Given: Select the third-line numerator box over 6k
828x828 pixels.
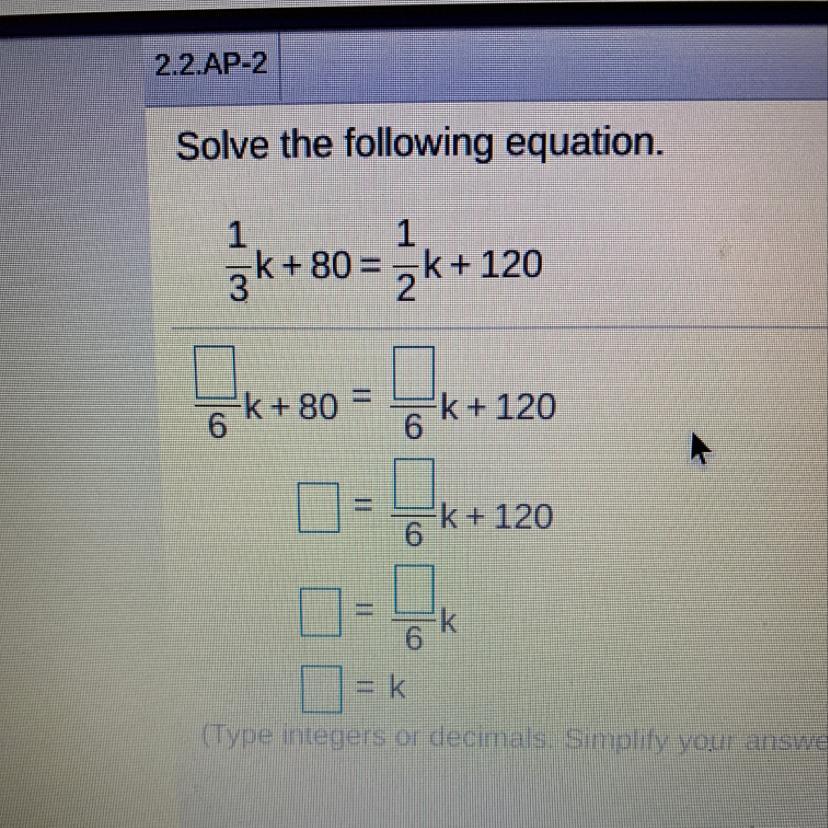Looking at the screenshot, I should tap(414, 589).
